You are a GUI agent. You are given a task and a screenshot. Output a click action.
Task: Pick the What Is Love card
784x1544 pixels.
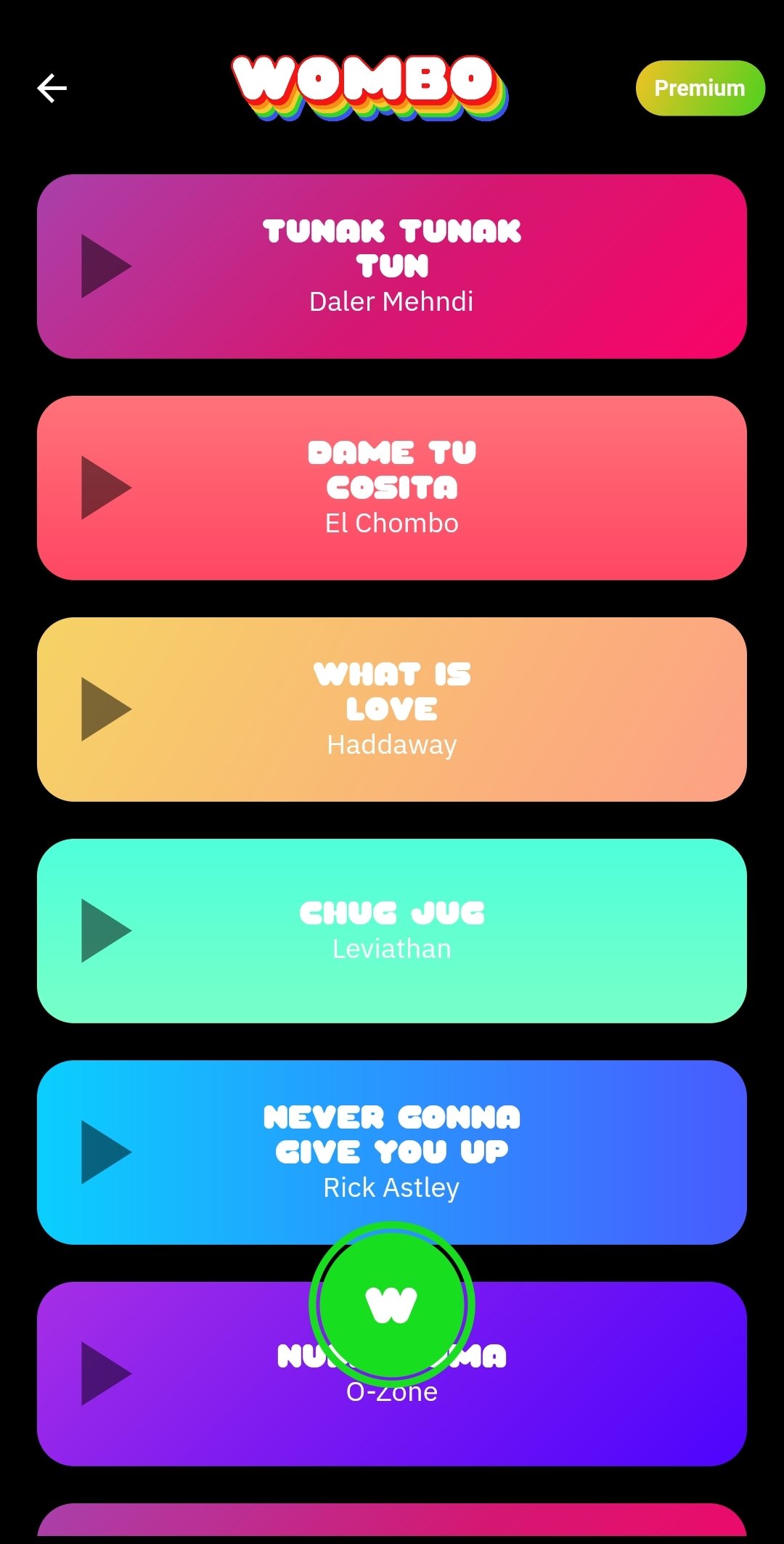pyautogui.click(x=392, y=709)
